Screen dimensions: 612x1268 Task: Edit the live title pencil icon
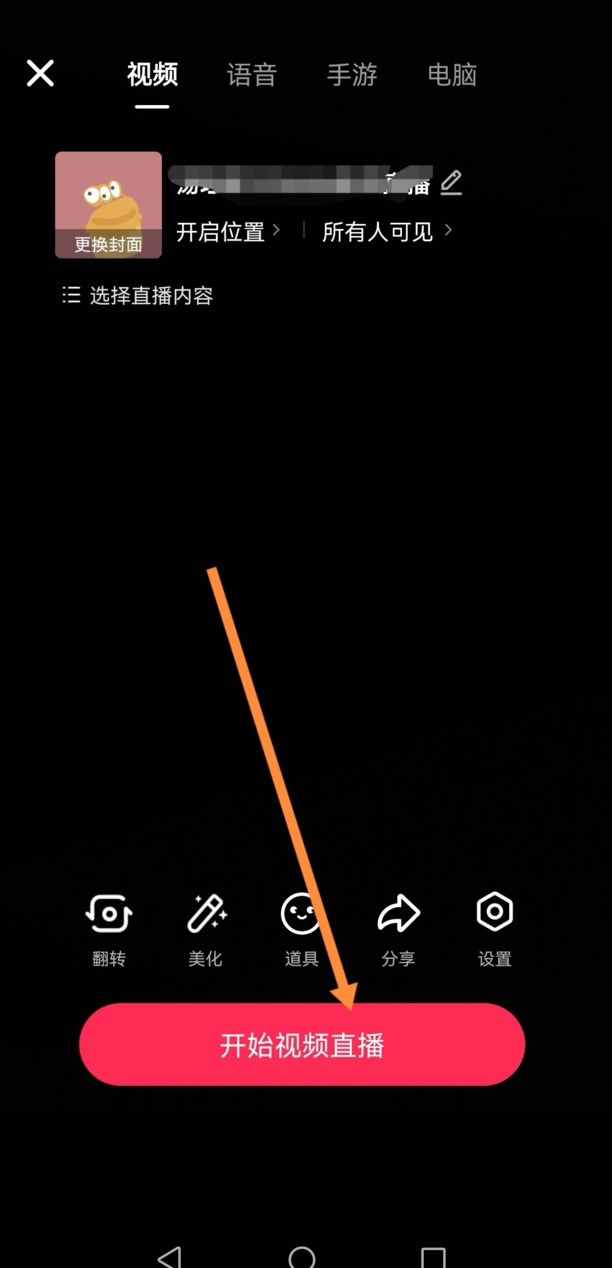pos(452,182)
